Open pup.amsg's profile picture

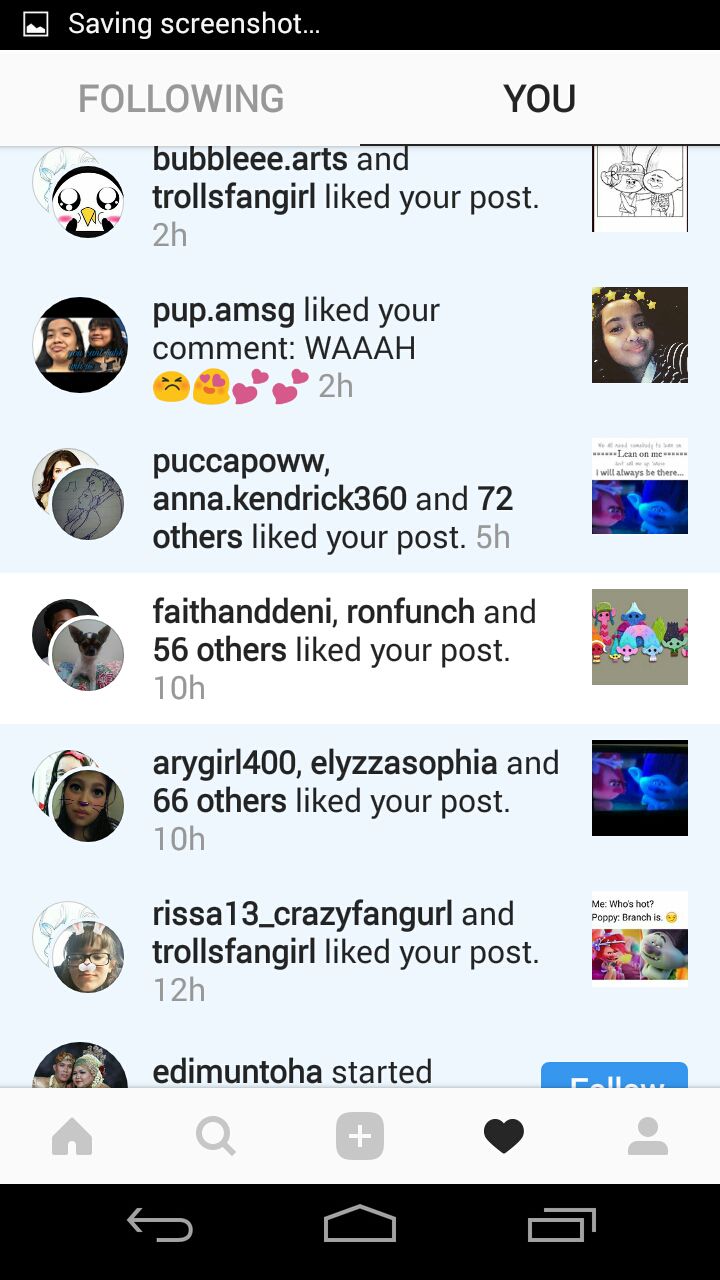tap(80, 345)
